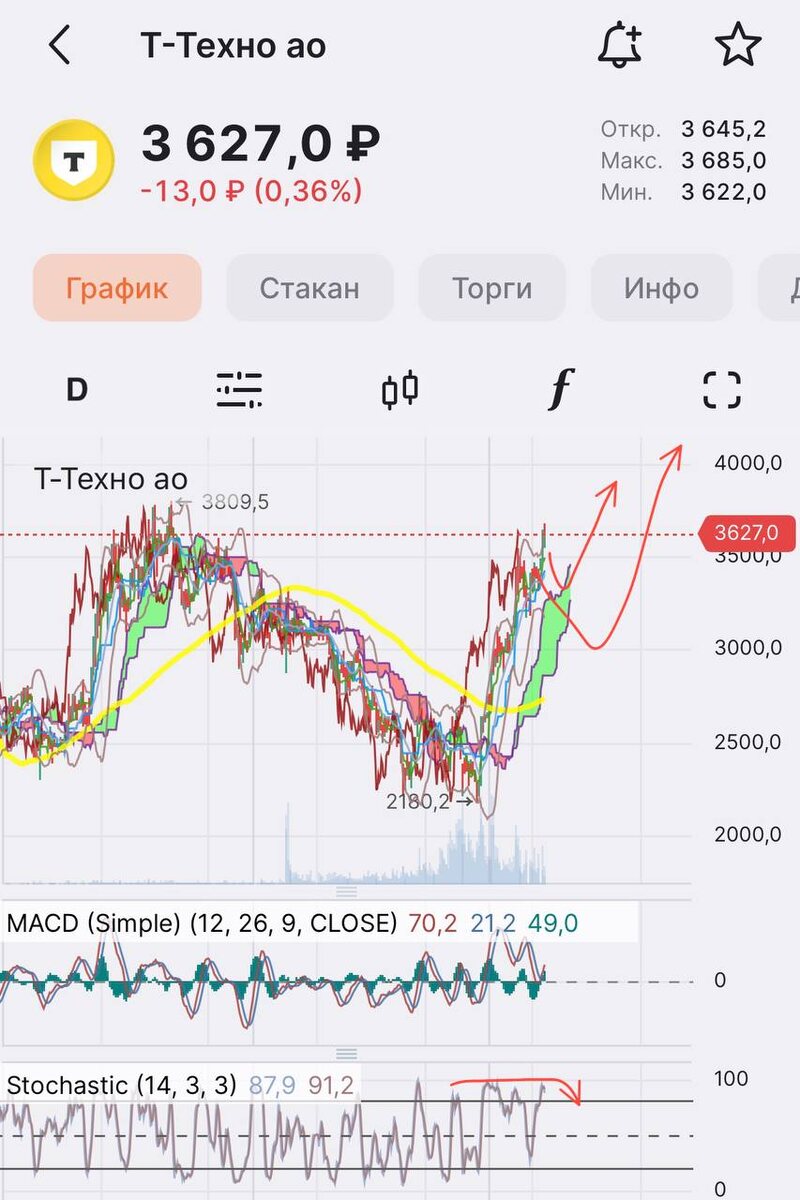
Task: Change the candlestick chart type
Action: click(400, 390)
